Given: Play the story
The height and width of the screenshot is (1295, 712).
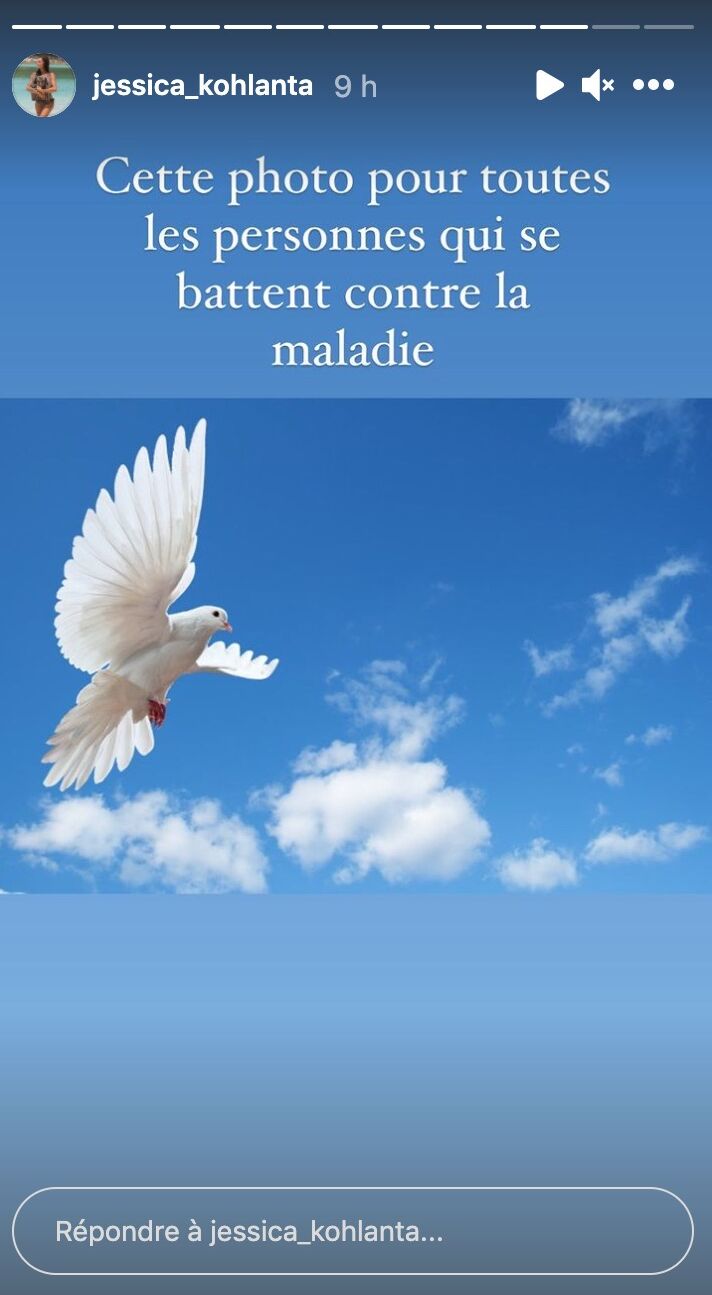Looking at the screenshot, I should pos(548,85).
